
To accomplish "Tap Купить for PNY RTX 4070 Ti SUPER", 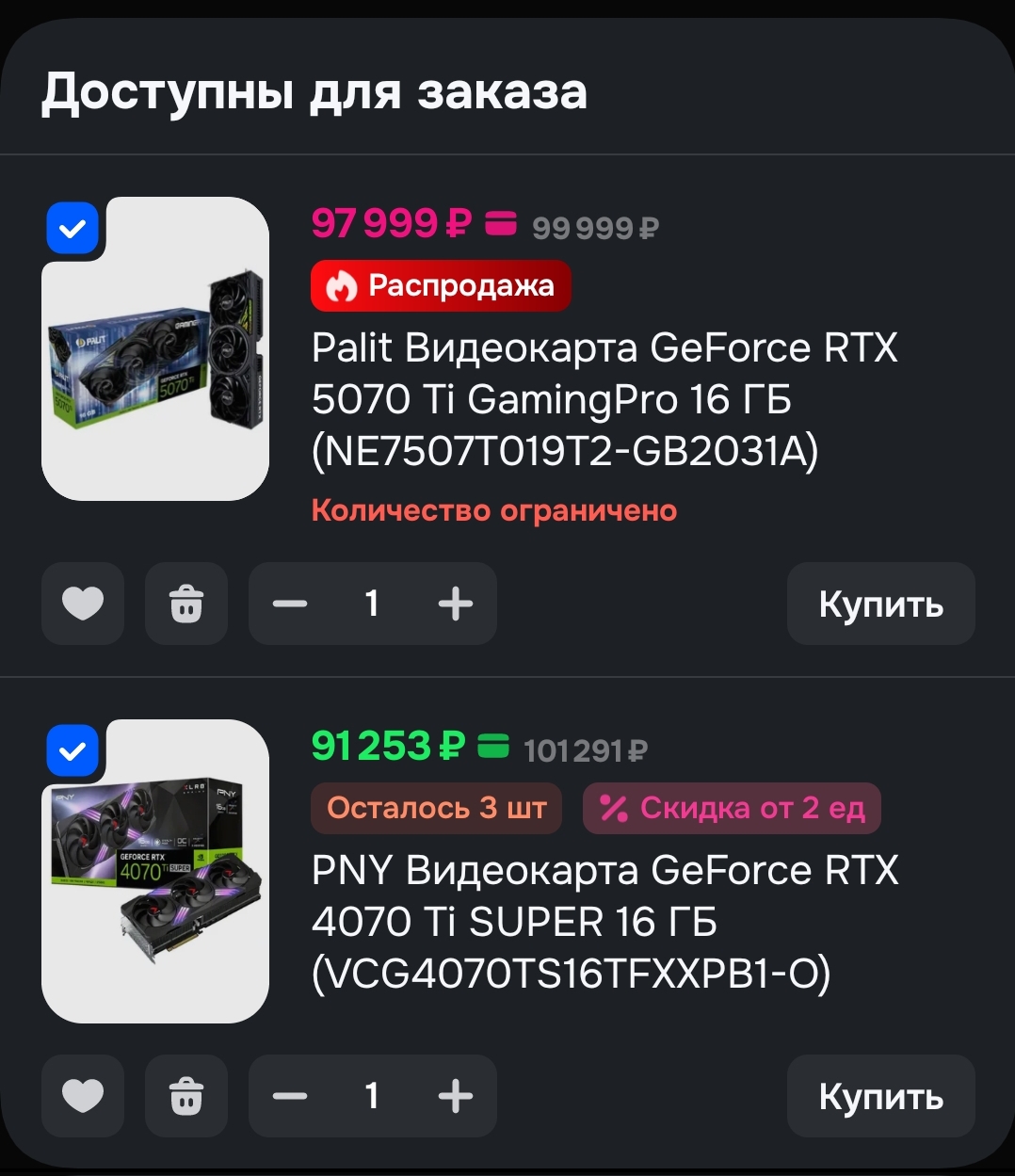I will pos(880,1096).
